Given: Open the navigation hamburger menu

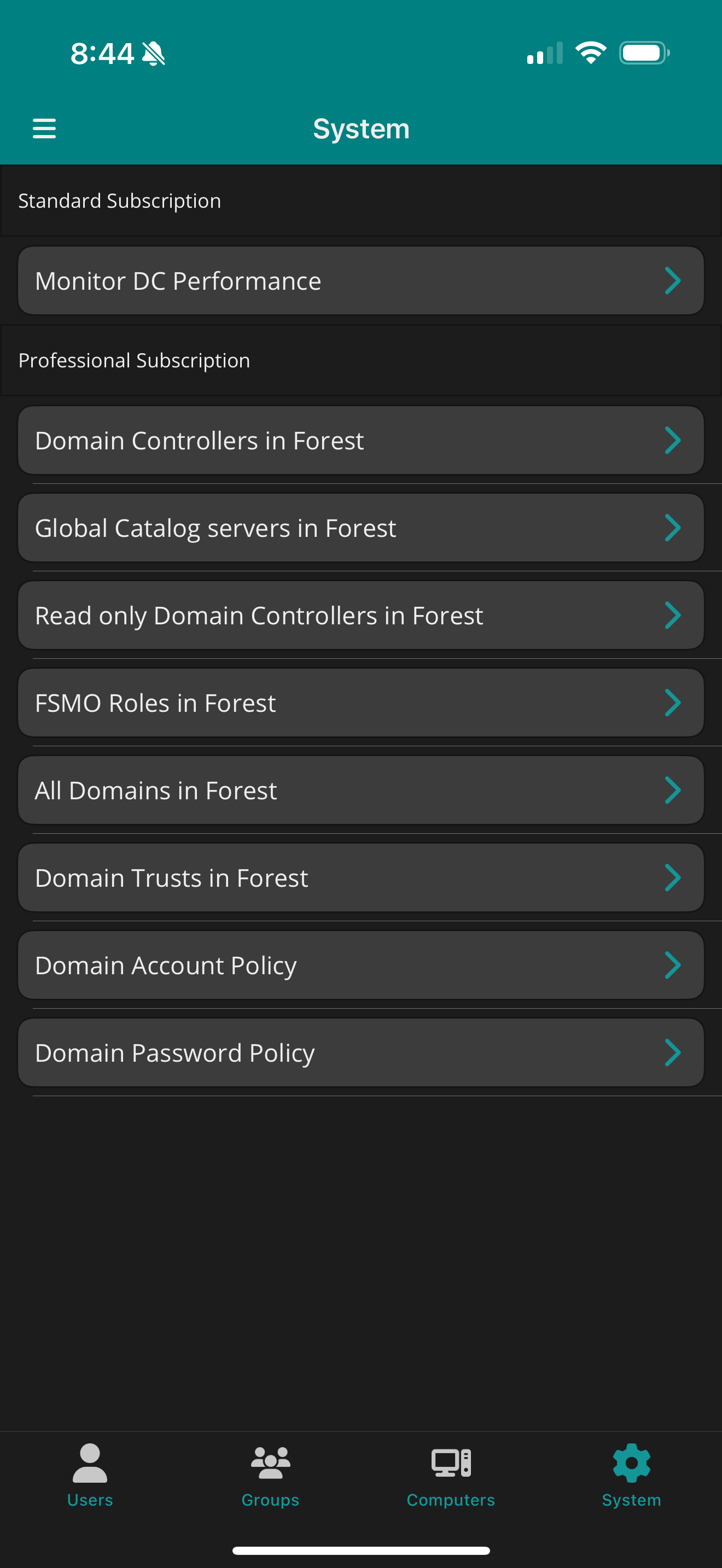Looking at the screenshot, I should click(x=44, y=128).
